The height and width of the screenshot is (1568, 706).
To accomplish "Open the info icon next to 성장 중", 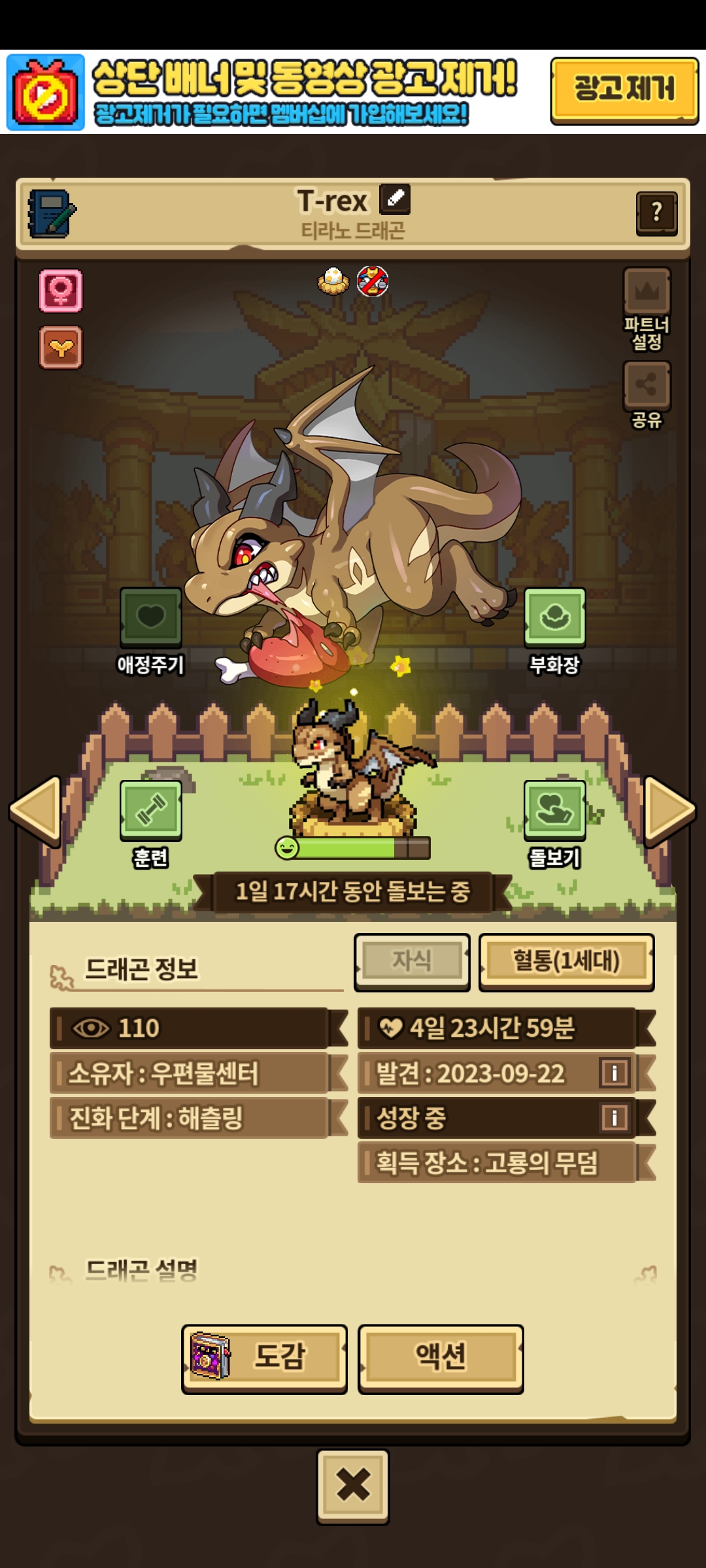I will click(x=614, y=1117).
